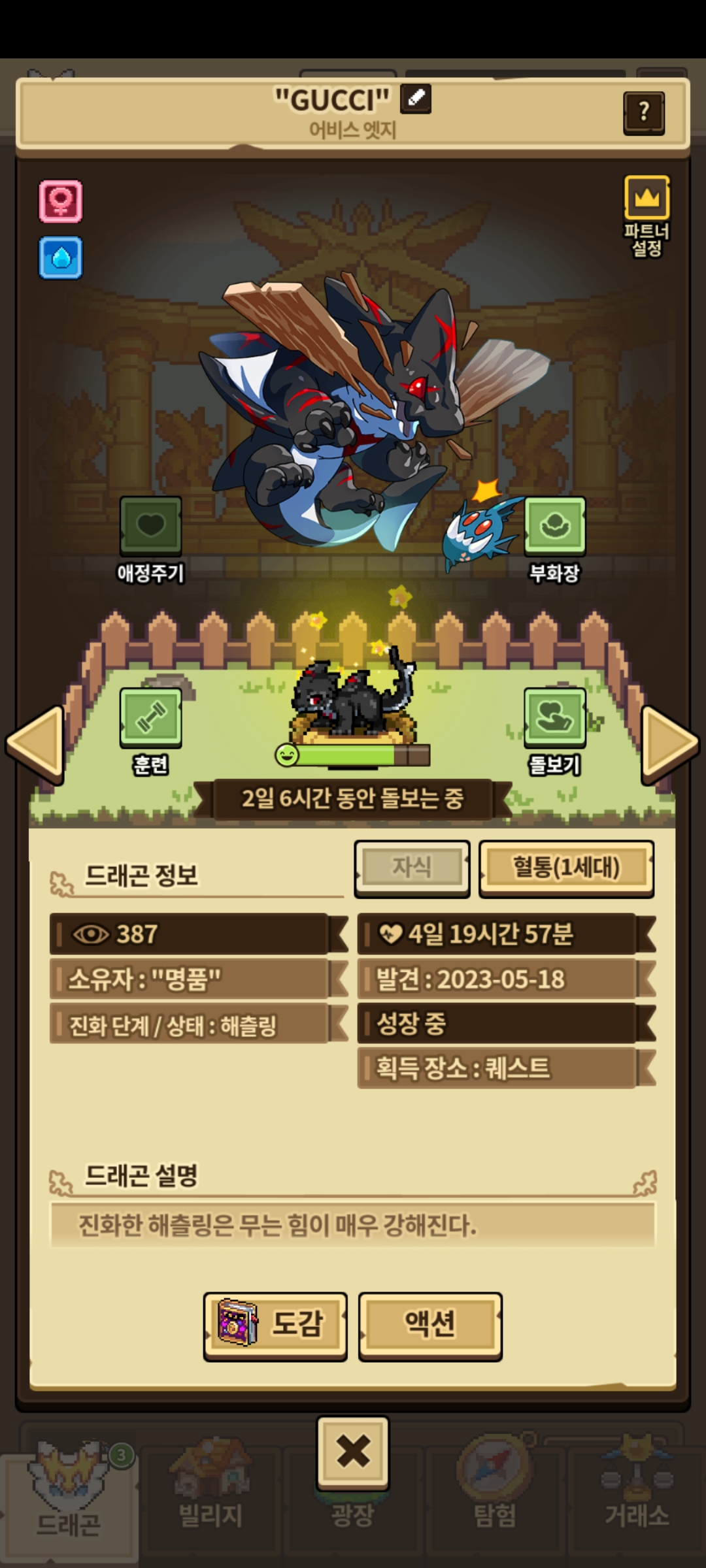Close the dragon info panel
The image size is (706, 1568).
tap(353, 1452)
